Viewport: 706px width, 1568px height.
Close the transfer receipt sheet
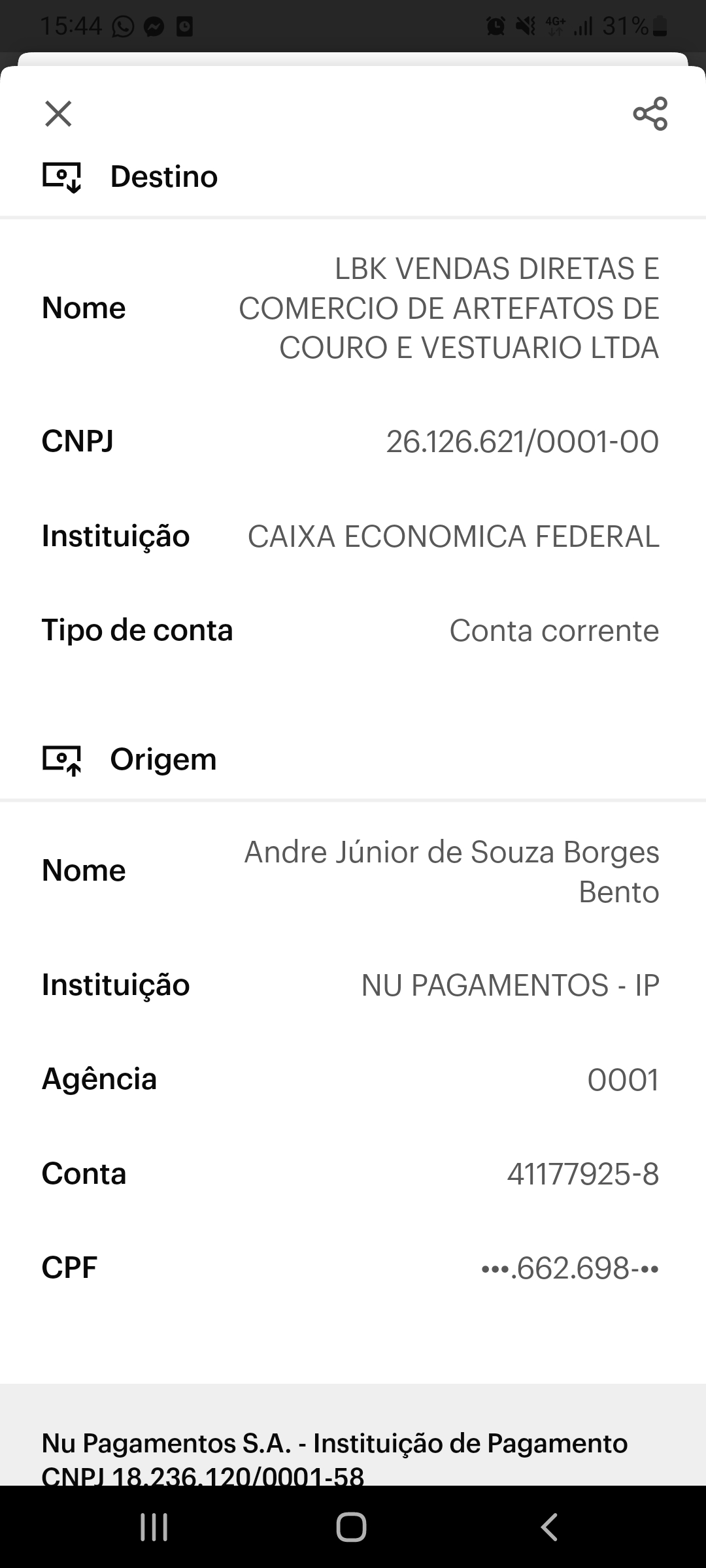click(x=58, y=114)
